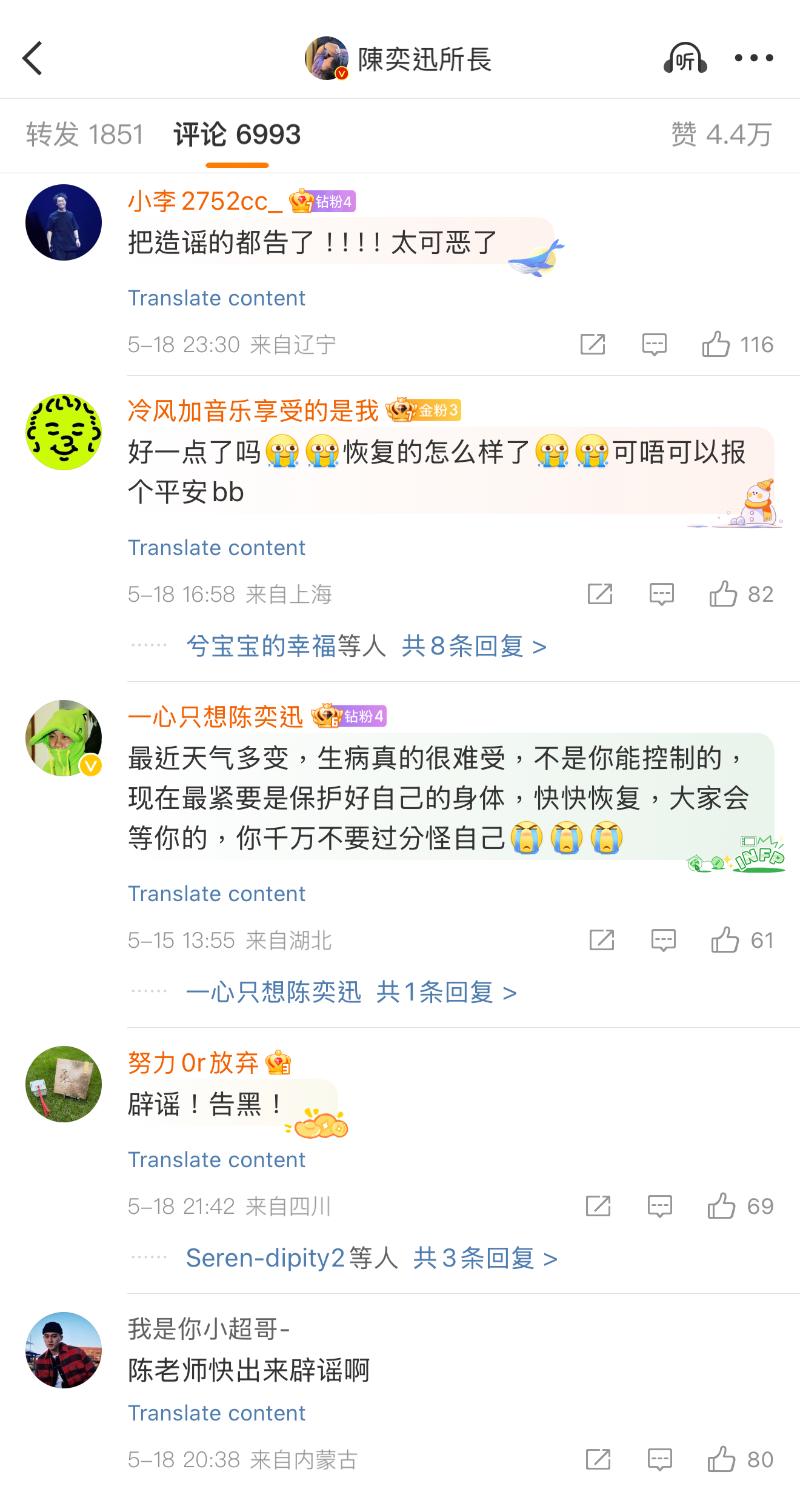
Task: Open 努力0r放弃's profile avatar
Action: coord(63,1084)
